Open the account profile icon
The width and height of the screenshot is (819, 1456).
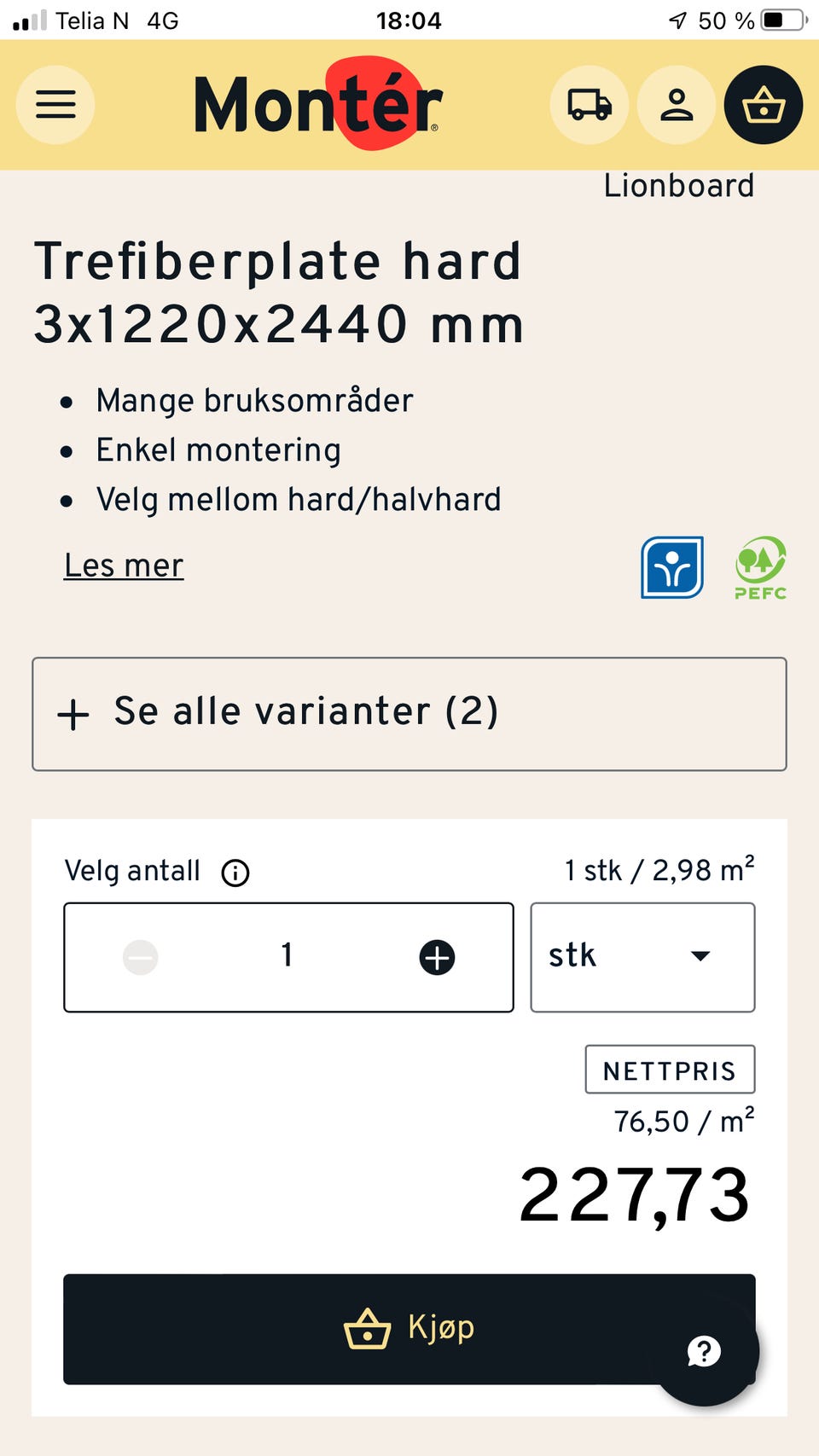pyautogui.click(x=676, y=104)
